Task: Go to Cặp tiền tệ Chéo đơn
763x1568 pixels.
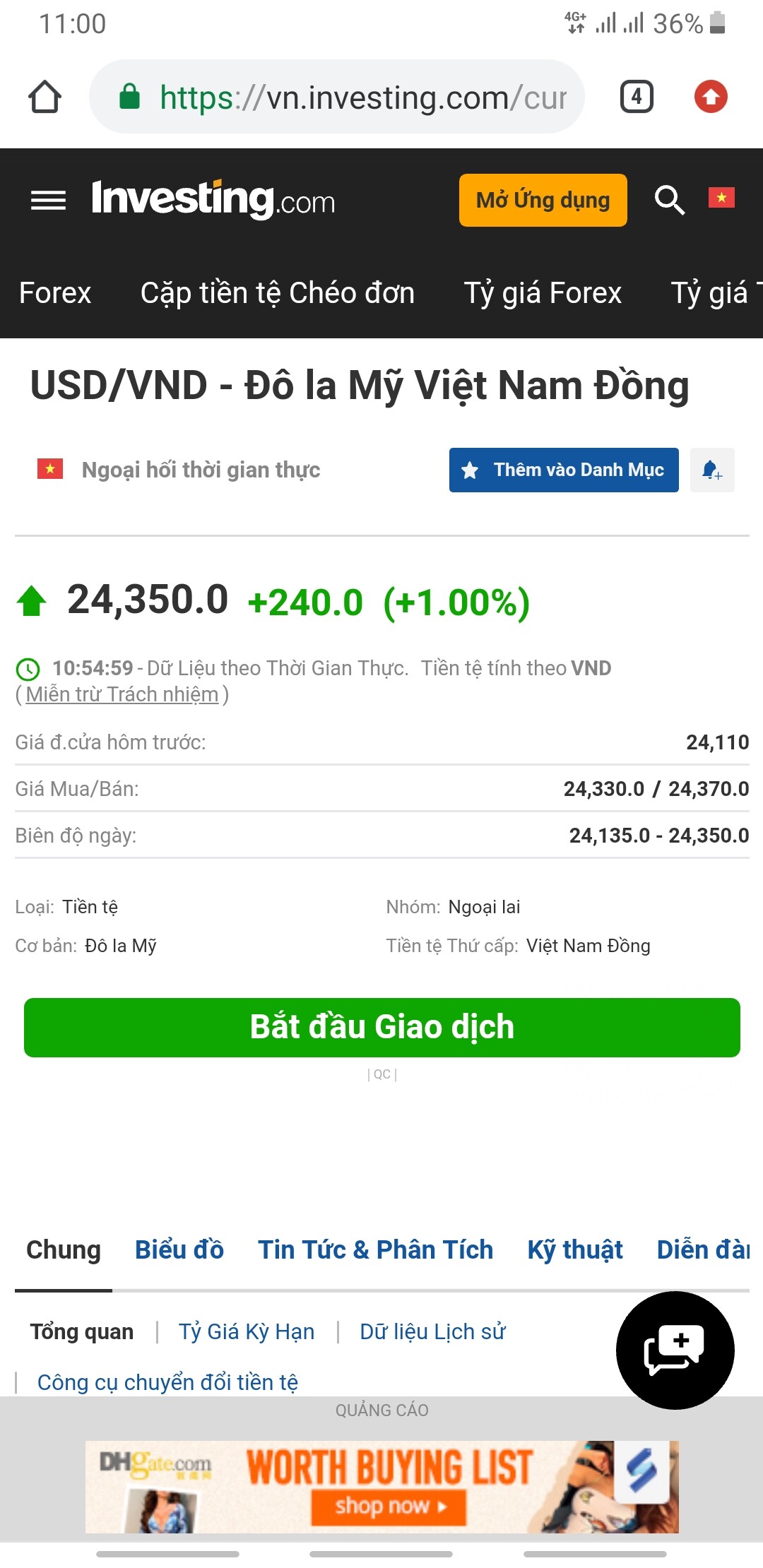Action: [x=277, y=293]
